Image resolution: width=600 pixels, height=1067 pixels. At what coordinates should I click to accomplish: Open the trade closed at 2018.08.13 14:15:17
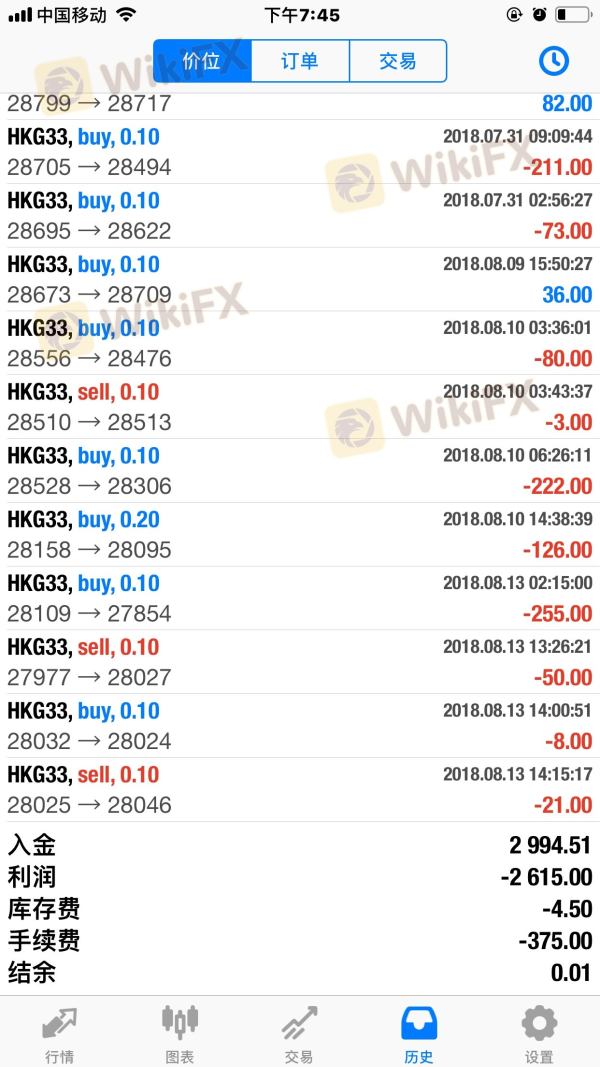click(x=300, y=790)
